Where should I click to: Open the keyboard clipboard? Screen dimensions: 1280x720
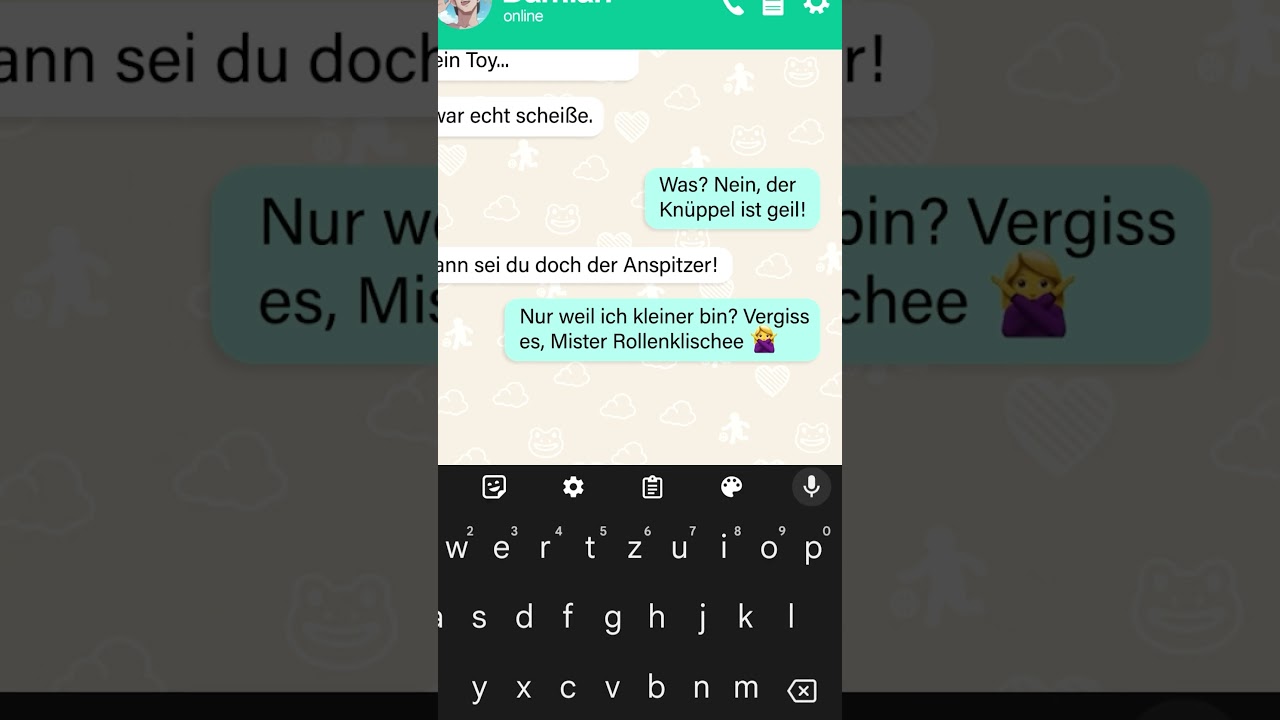652,487
